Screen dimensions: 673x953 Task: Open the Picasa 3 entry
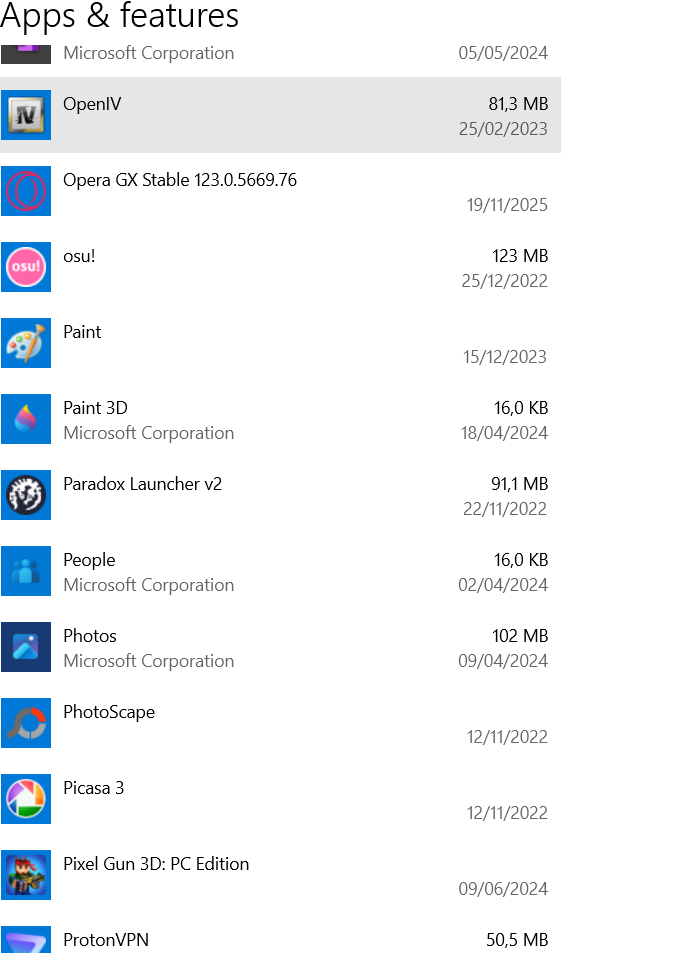280,799
